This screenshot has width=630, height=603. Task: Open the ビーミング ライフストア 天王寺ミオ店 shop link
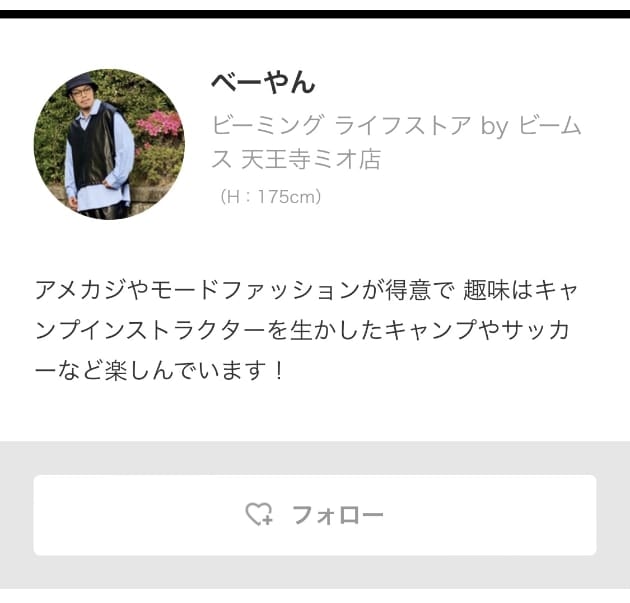click(x=396, y=142)
